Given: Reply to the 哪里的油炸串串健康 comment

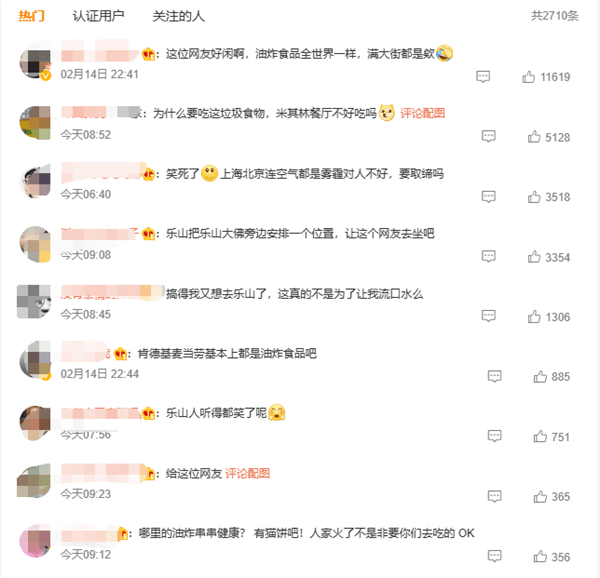Looking at the screenshot, I should (493, 557).
